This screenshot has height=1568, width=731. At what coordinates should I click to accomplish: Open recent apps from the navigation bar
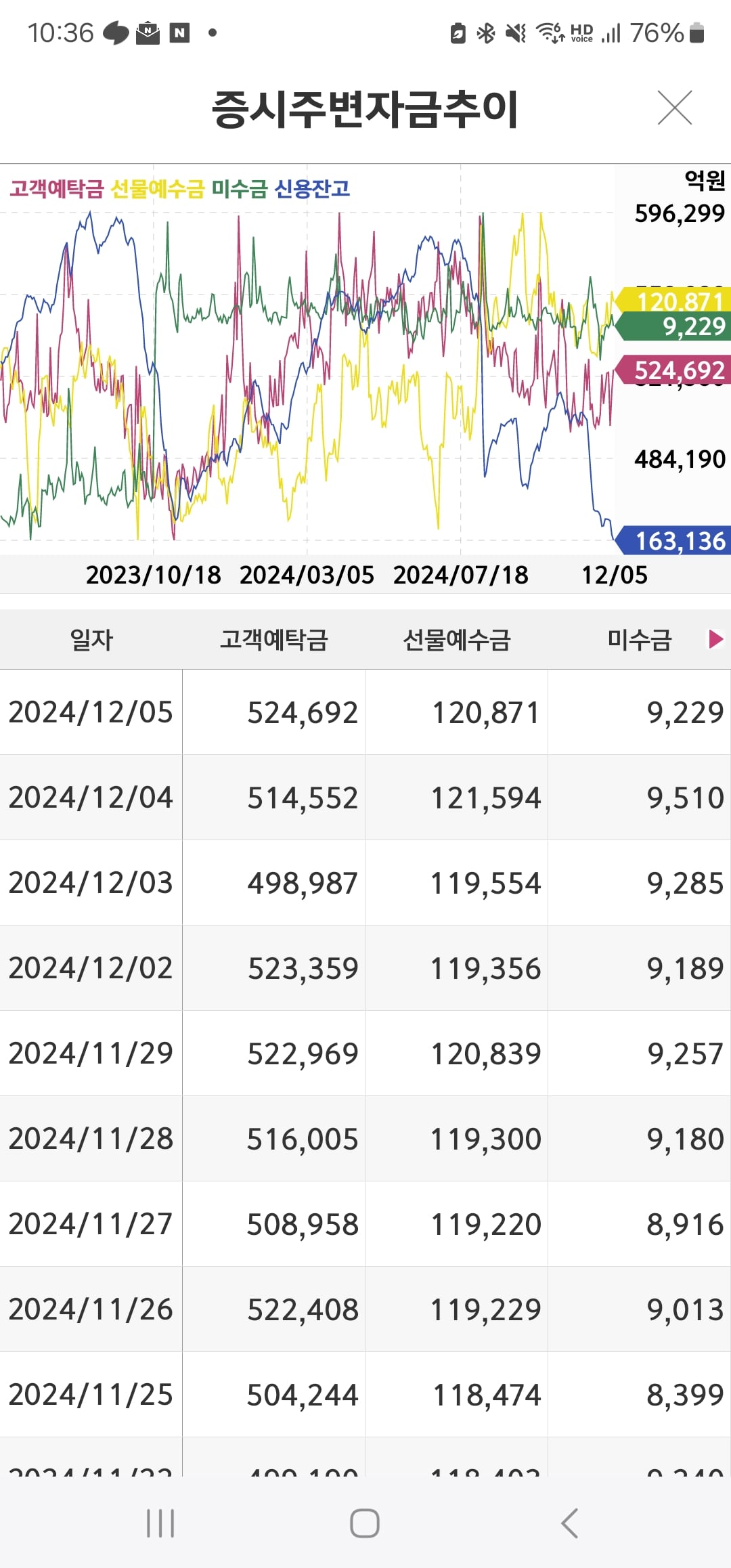click(160, 1523)
